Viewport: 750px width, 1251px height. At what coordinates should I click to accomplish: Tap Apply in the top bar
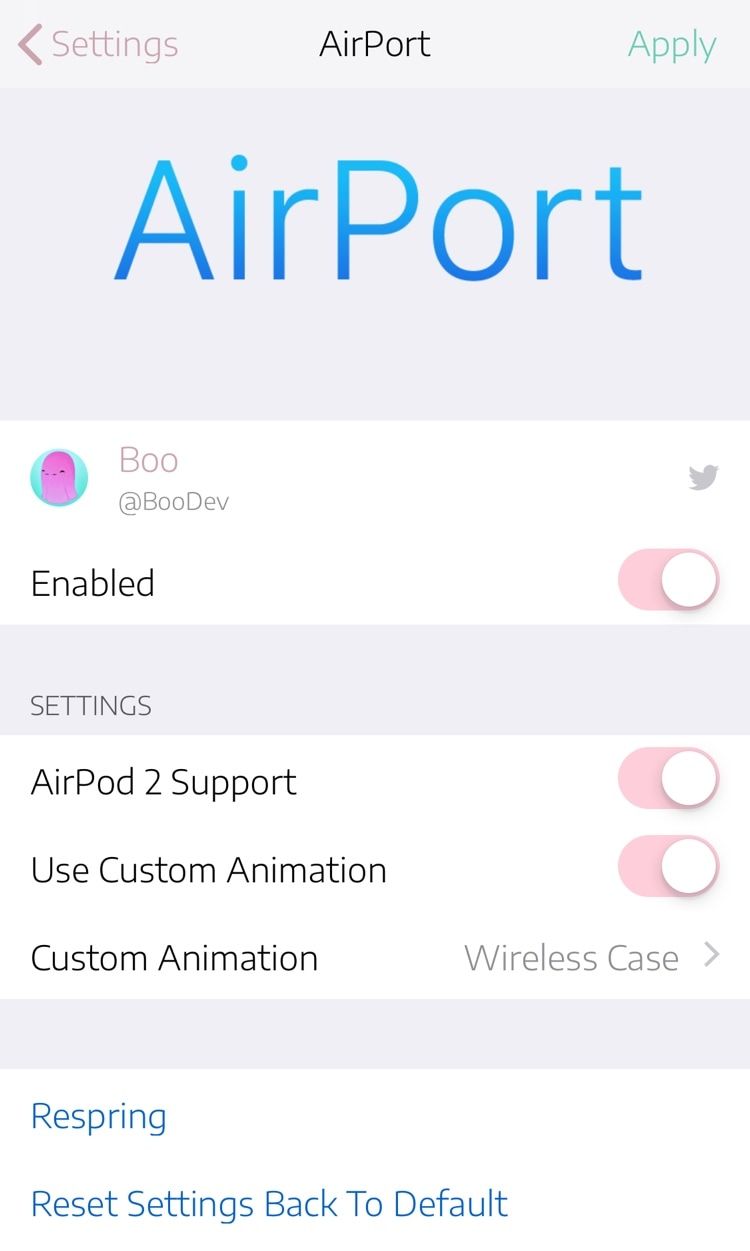pyautogui.click(x=672, y=46)
